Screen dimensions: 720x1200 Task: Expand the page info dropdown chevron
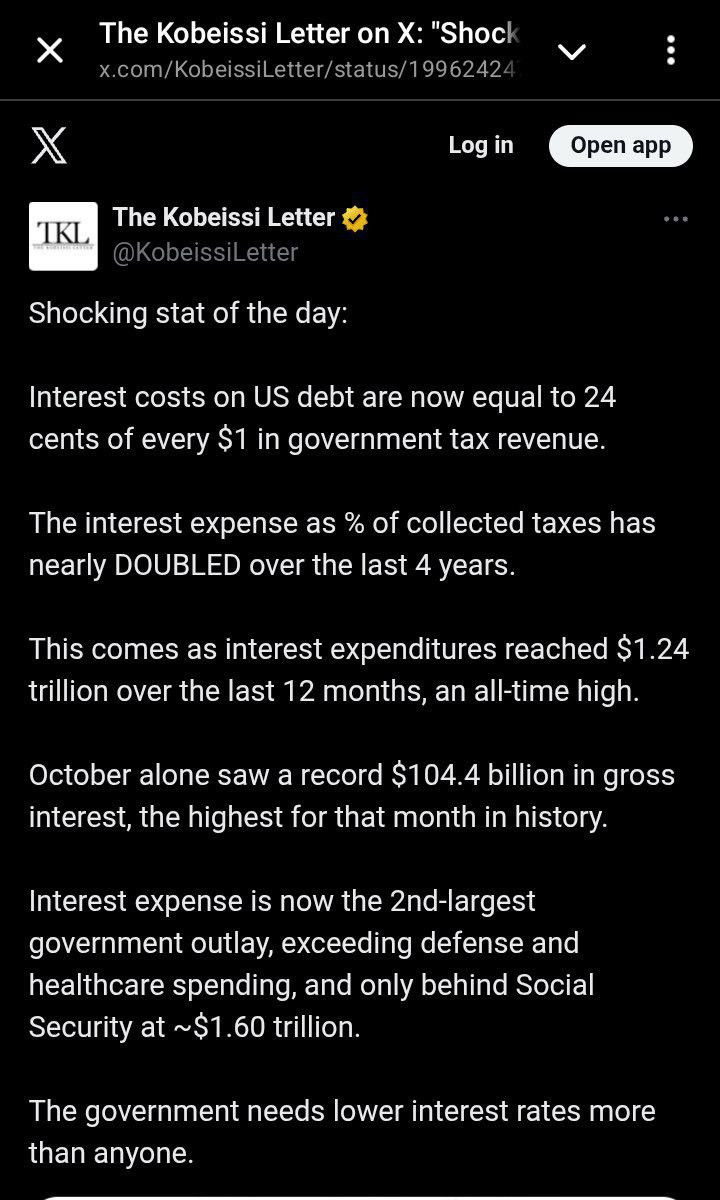[572, 51]
